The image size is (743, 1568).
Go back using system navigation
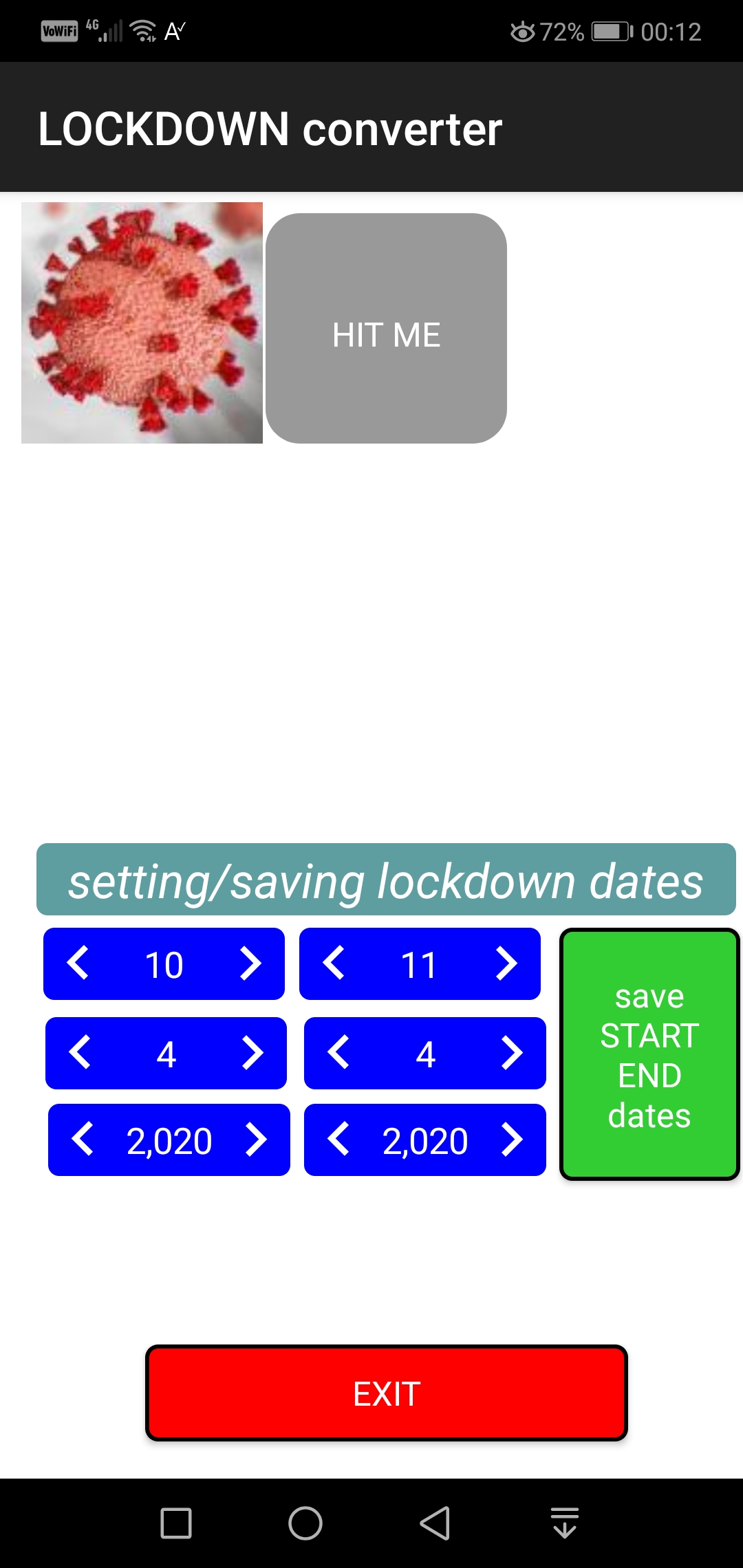[435, 1523]
